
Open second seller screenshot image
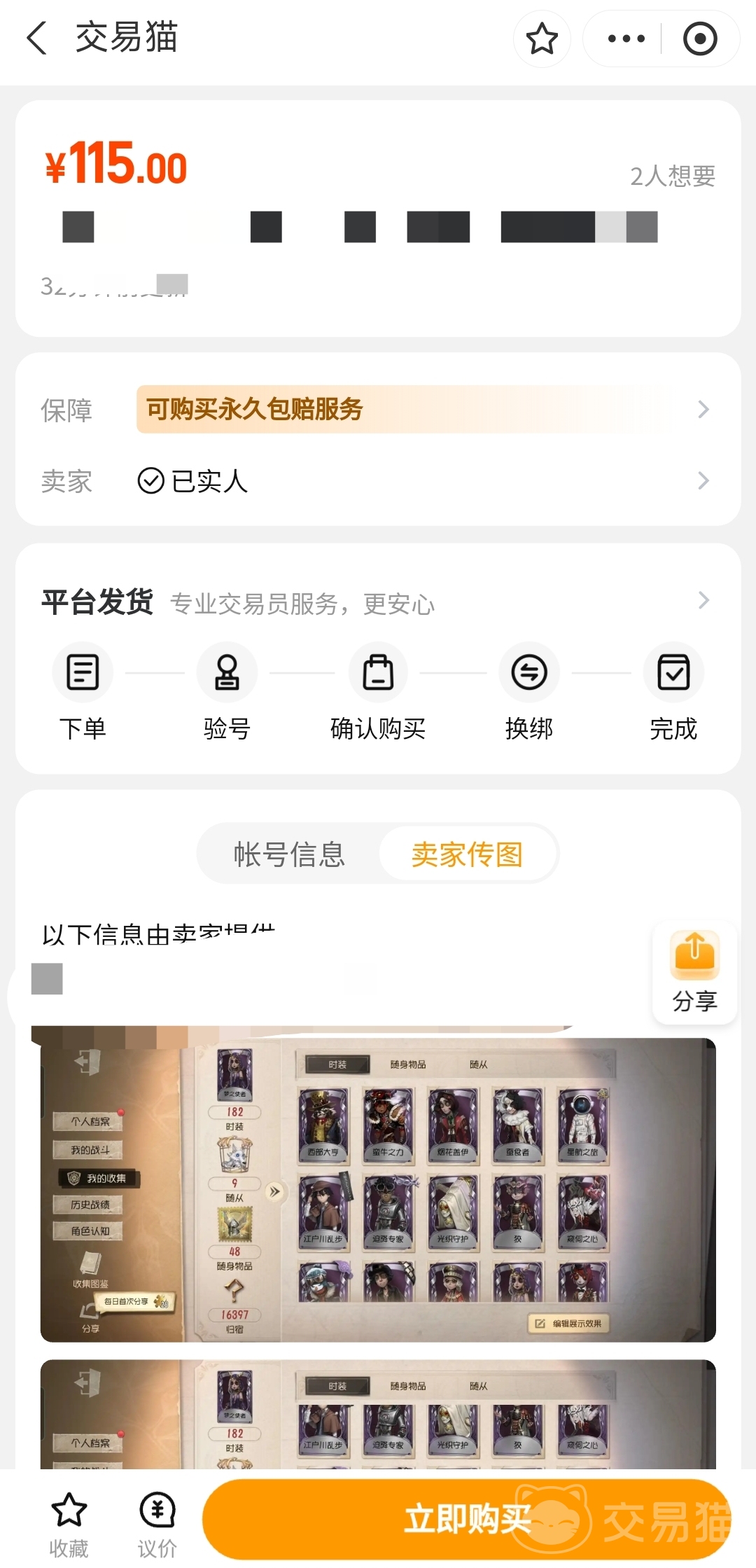378,1415
